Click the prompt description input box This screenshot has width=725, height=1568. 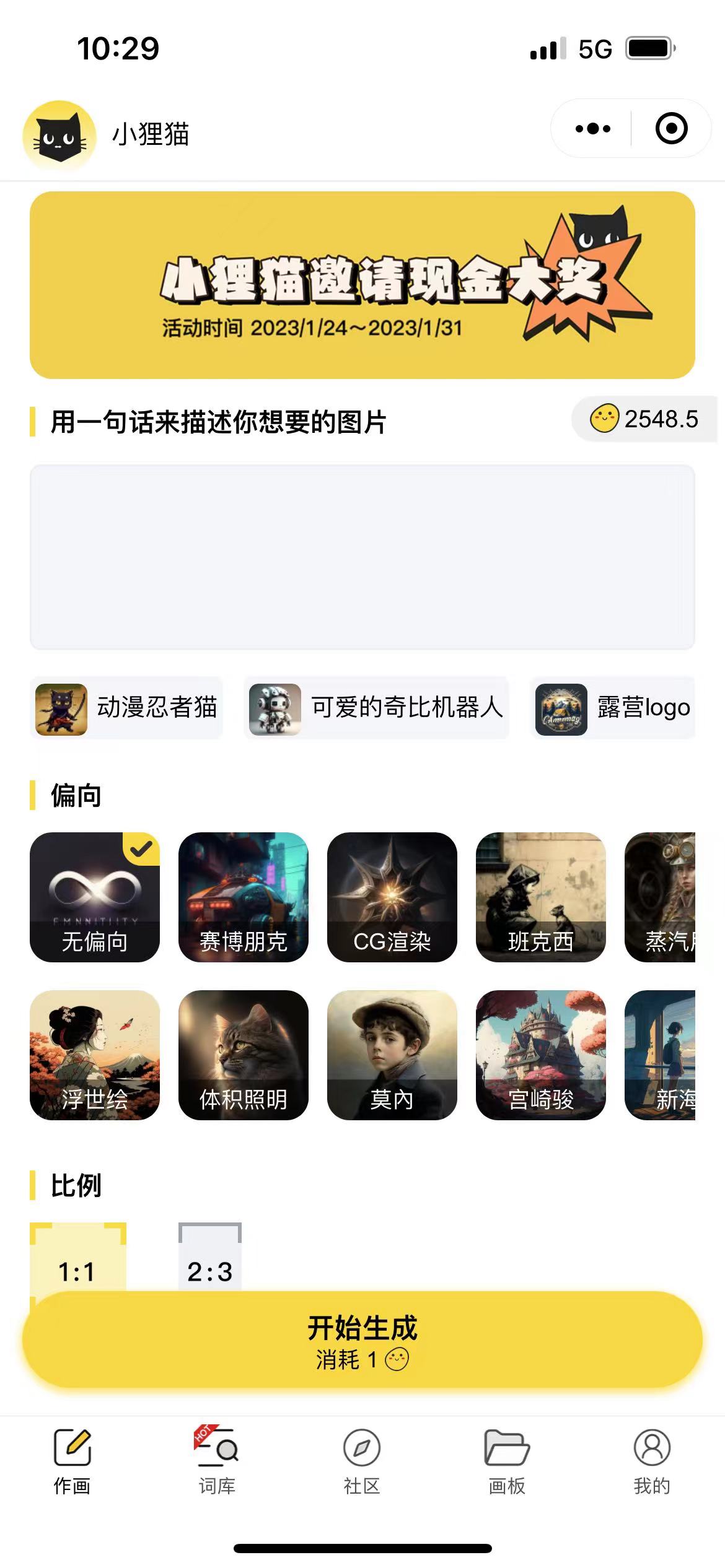(x=362, y=554)
